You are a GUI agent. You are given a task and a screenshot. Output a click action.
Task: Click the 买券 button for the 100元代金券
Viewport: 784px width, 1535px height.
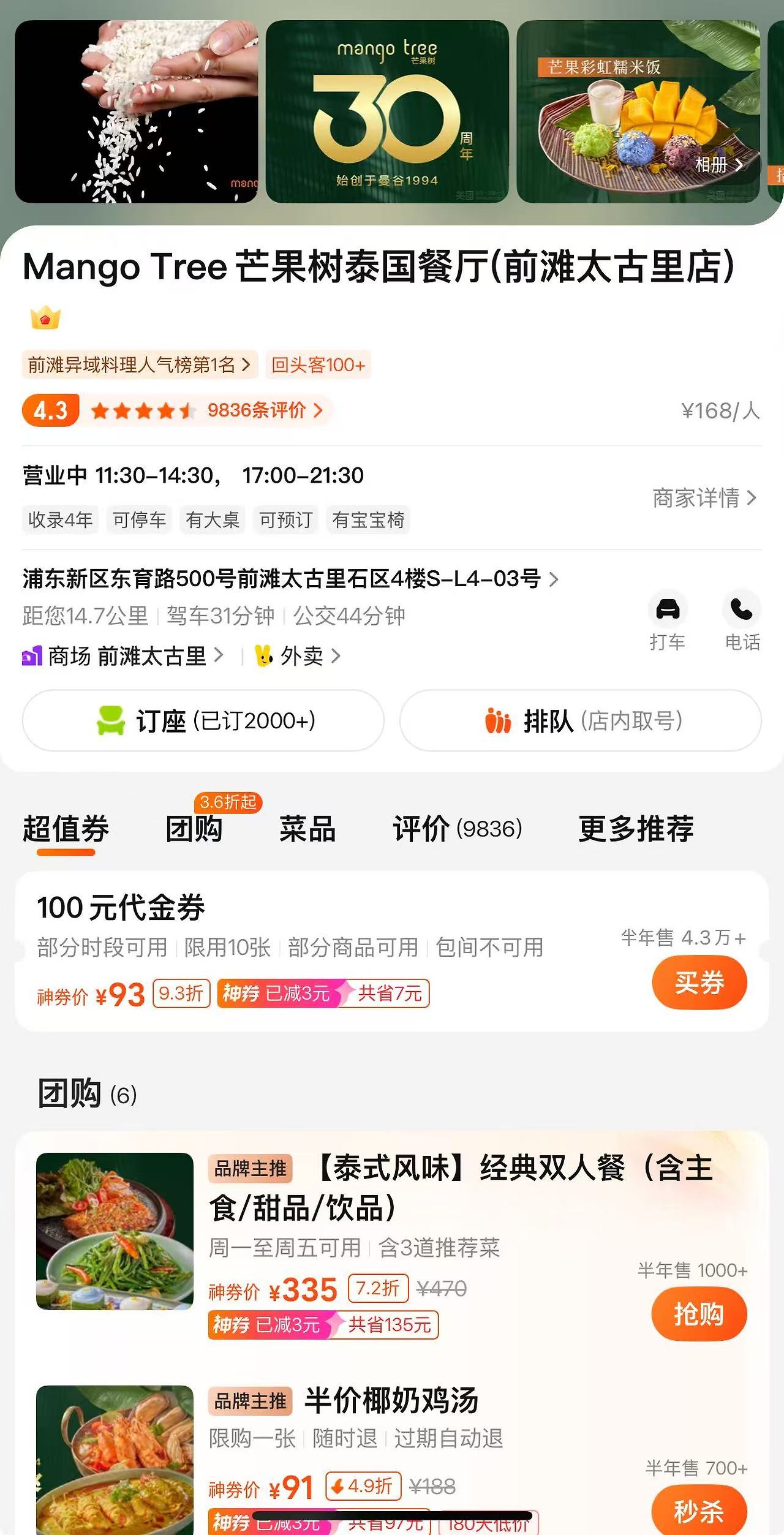[x=699, y=994]
